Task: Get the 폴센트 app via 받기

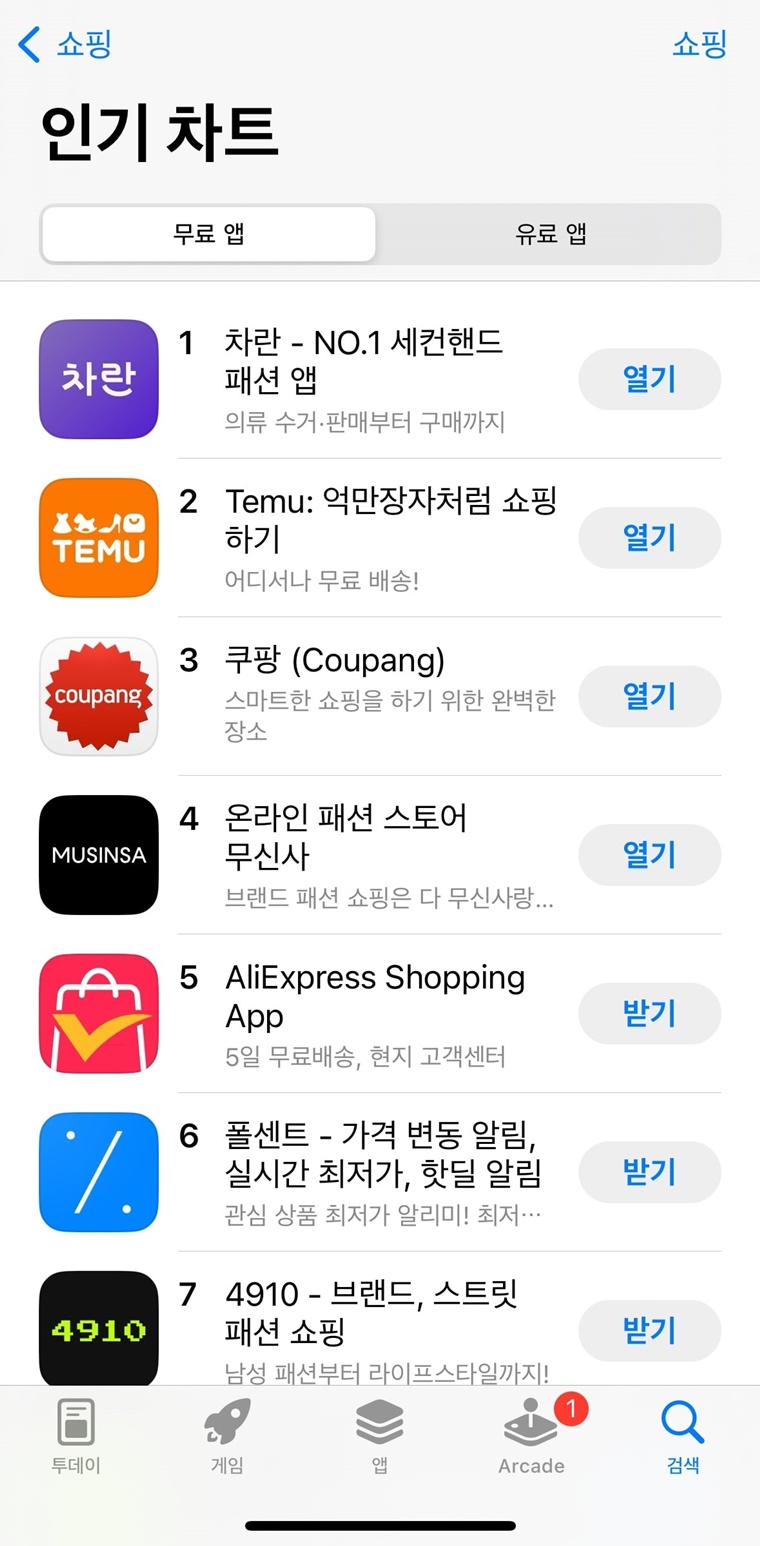Action: tap(650, 1172)
